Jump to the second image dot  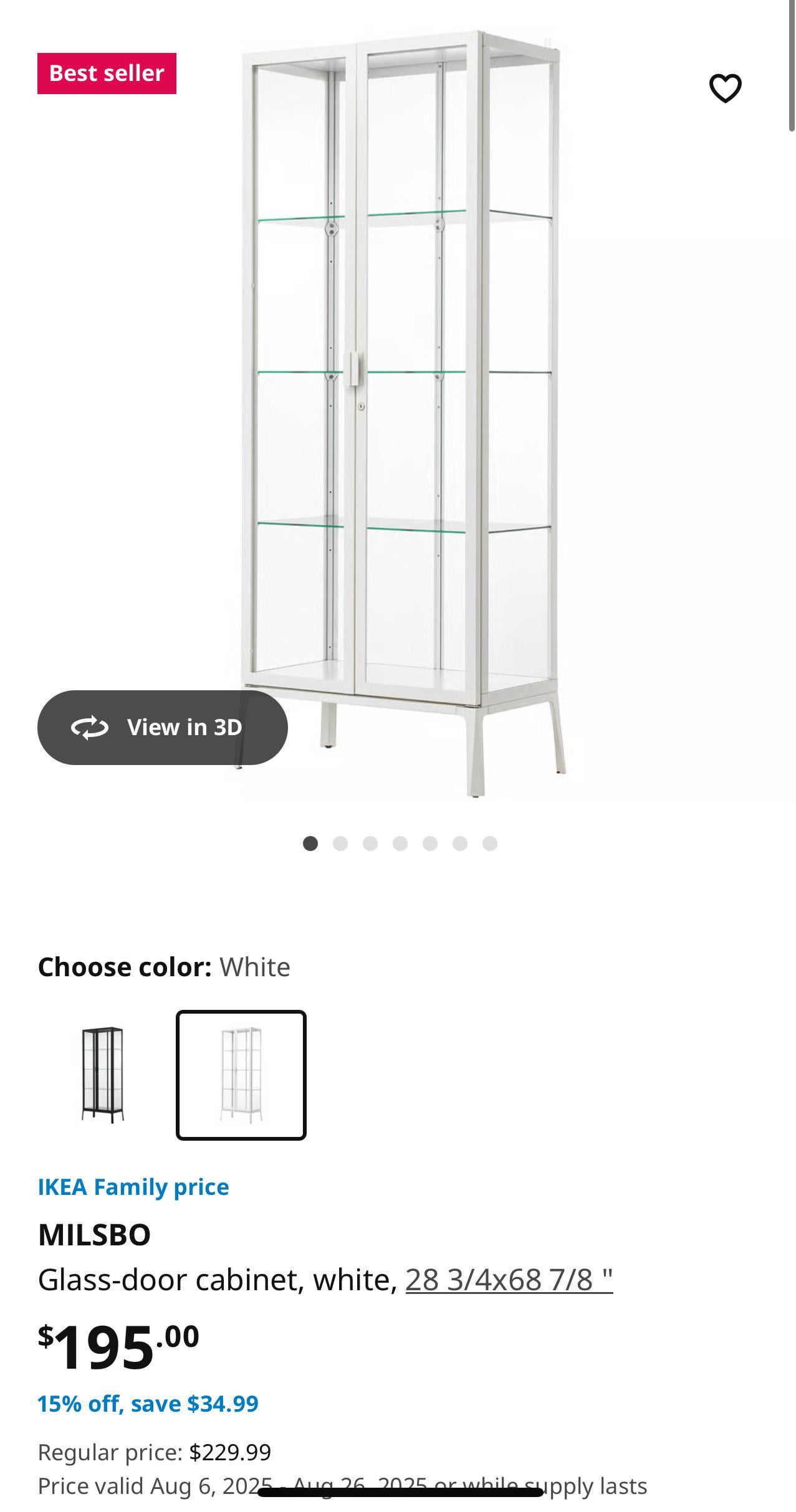[340, 844]
